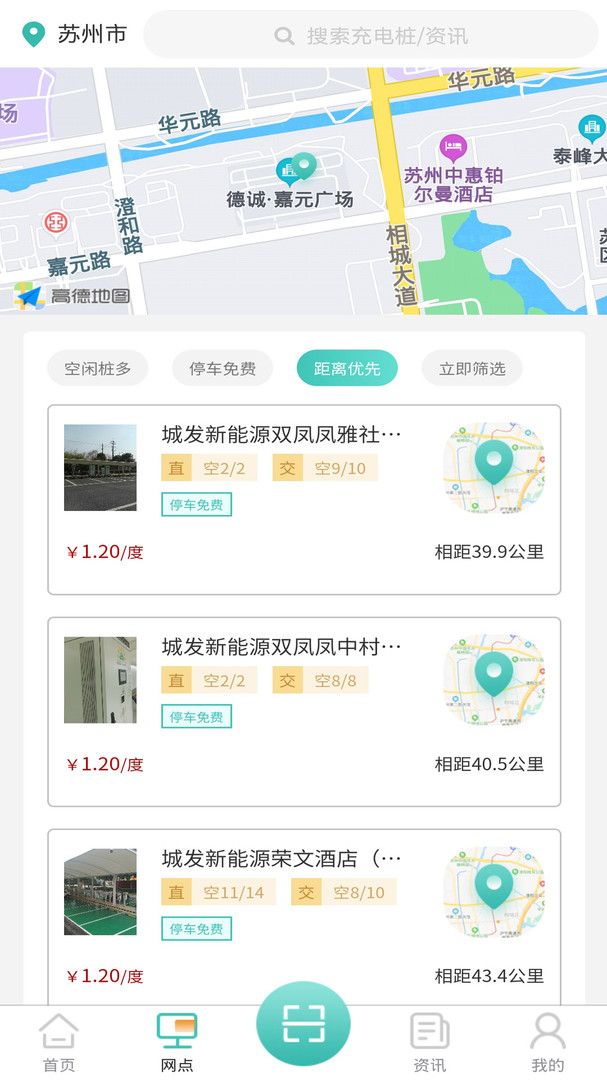Select the 空闲桩多 filter chip
The height and width of the screenshot is (1080, 607).
pos(98,368)
